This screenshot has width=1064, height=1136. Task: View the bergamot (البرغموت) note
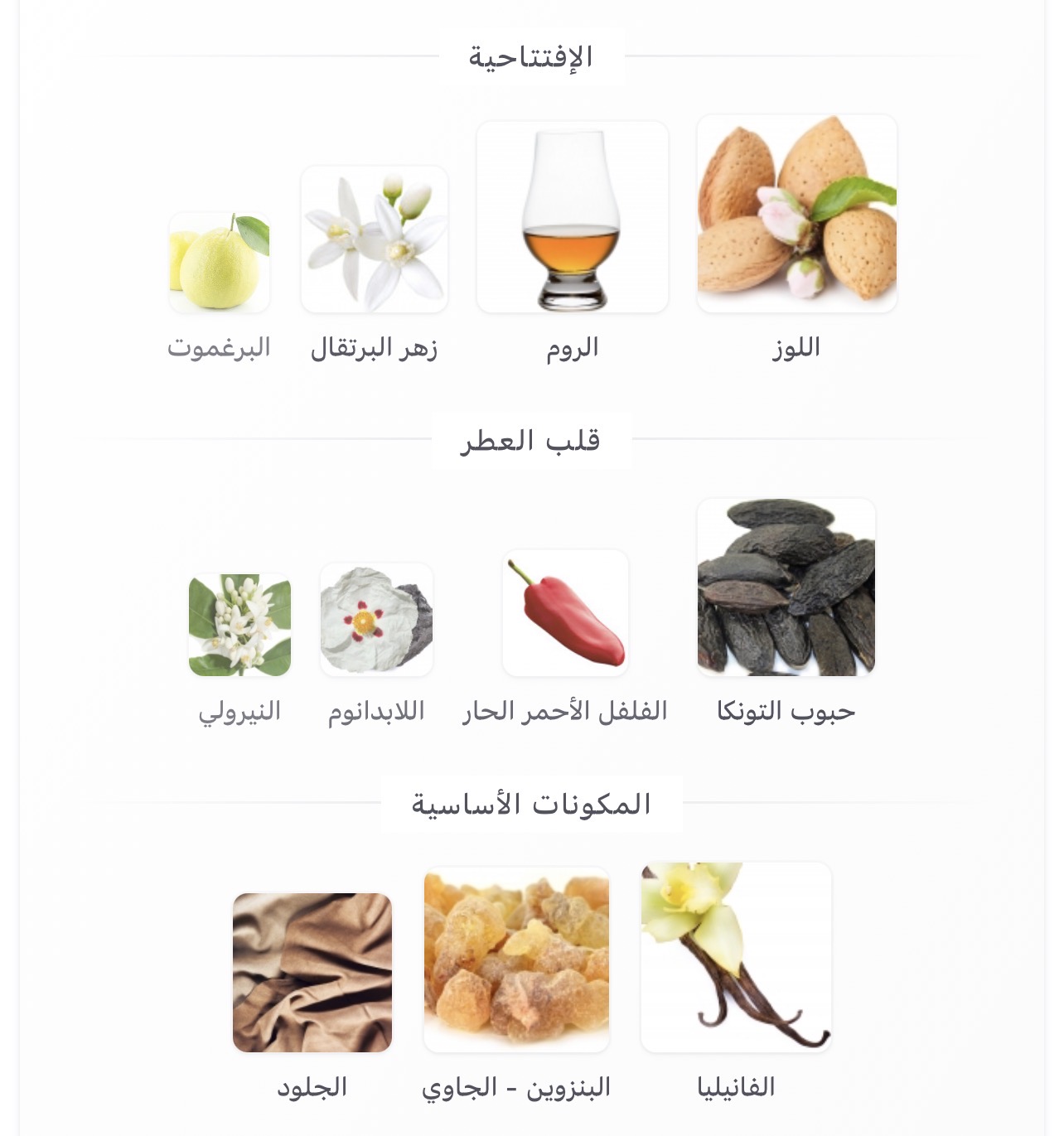coord(220,263)
